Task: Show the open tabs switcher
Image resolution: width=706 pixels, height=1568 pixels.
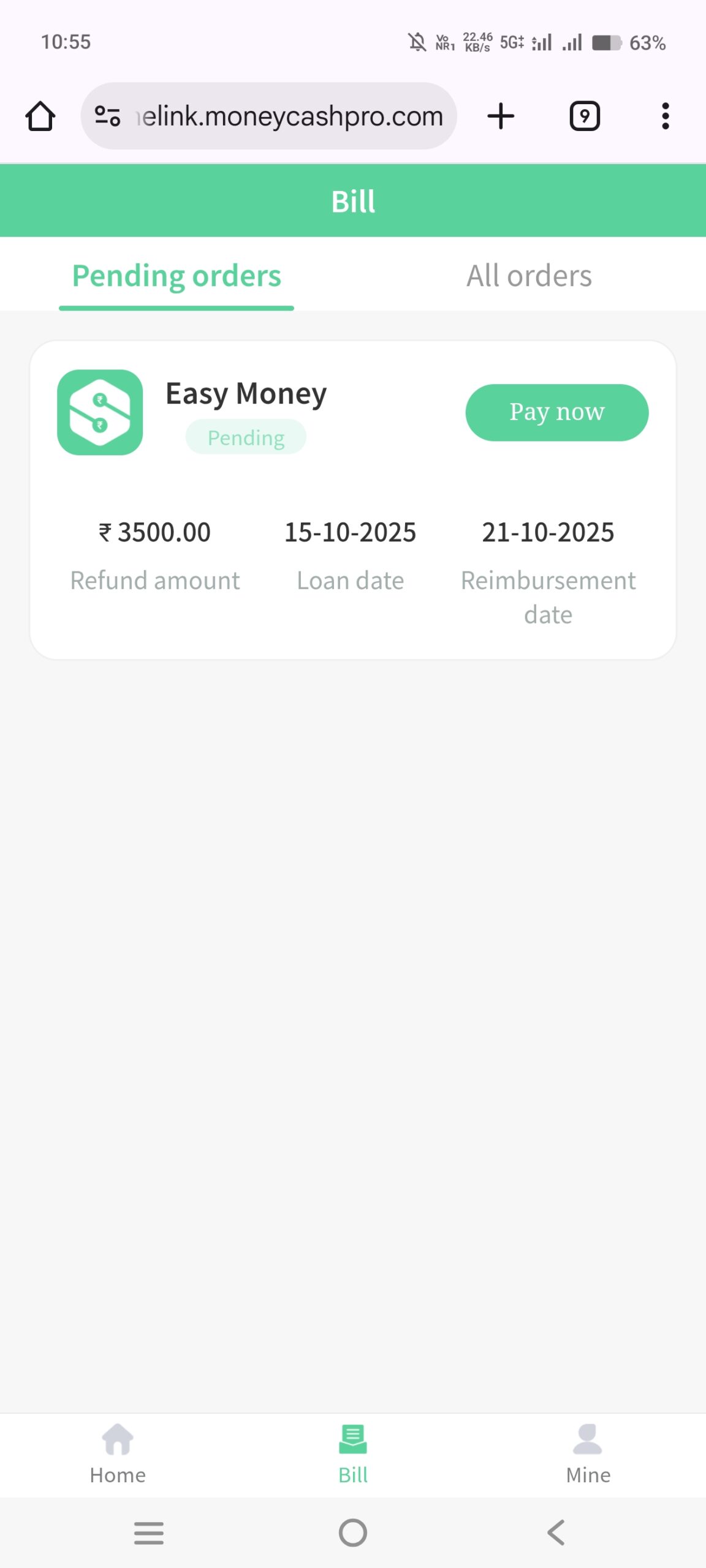Action: pos(585,116)
